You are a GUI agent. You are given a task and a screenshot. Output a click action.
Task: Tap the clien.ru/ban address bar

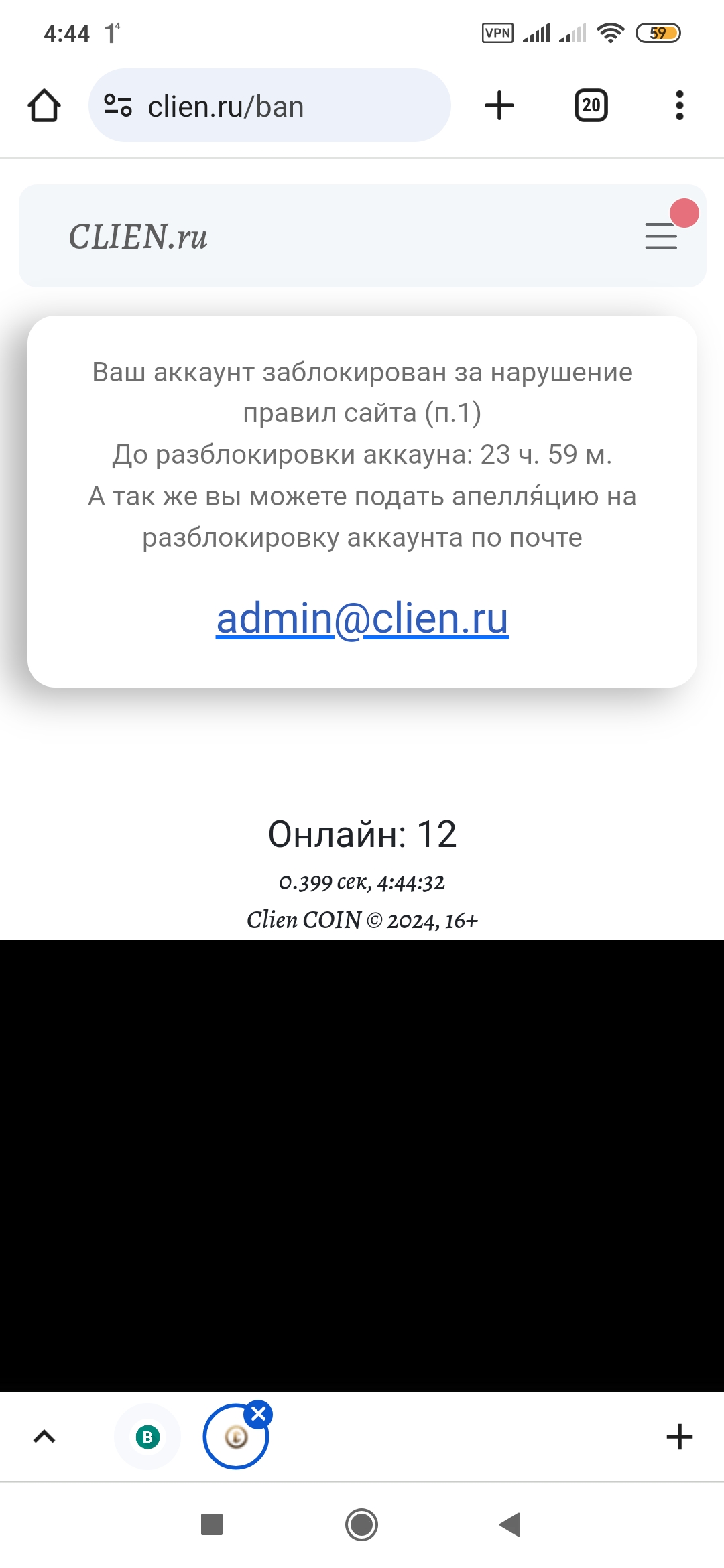coord(268,106)
